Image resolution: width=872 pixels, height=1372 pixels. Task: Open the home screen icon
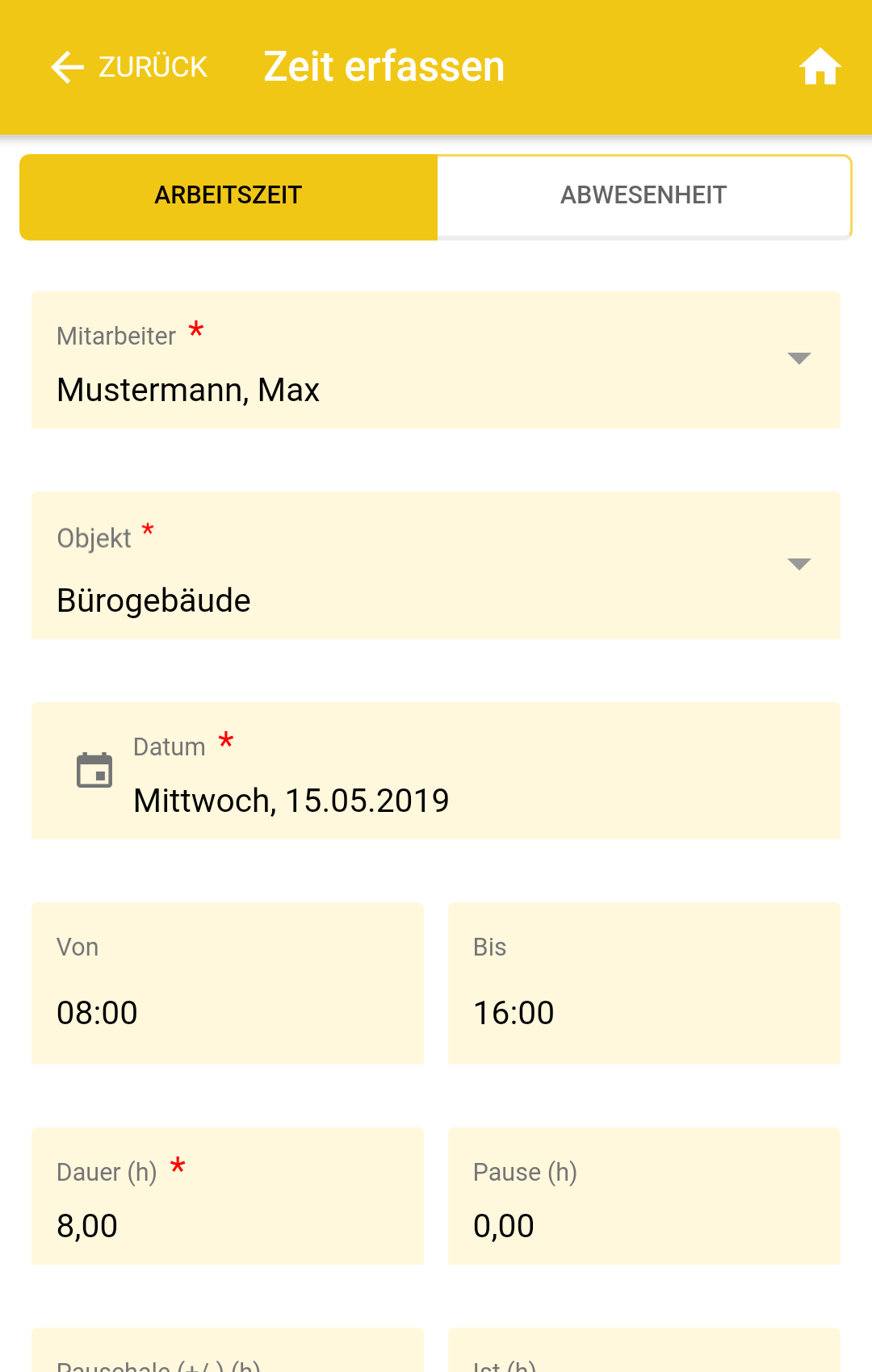pyautogui.click(x=820, y=67)
